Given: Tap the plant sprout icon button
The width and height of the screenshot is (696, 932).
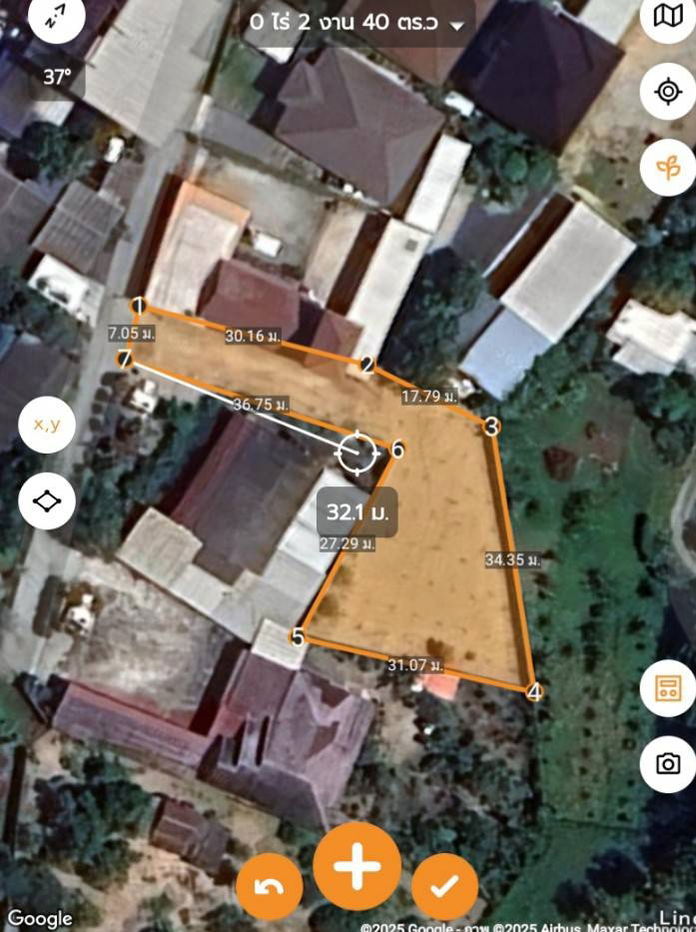Looking at the screenshot, I should click(667, 168).
